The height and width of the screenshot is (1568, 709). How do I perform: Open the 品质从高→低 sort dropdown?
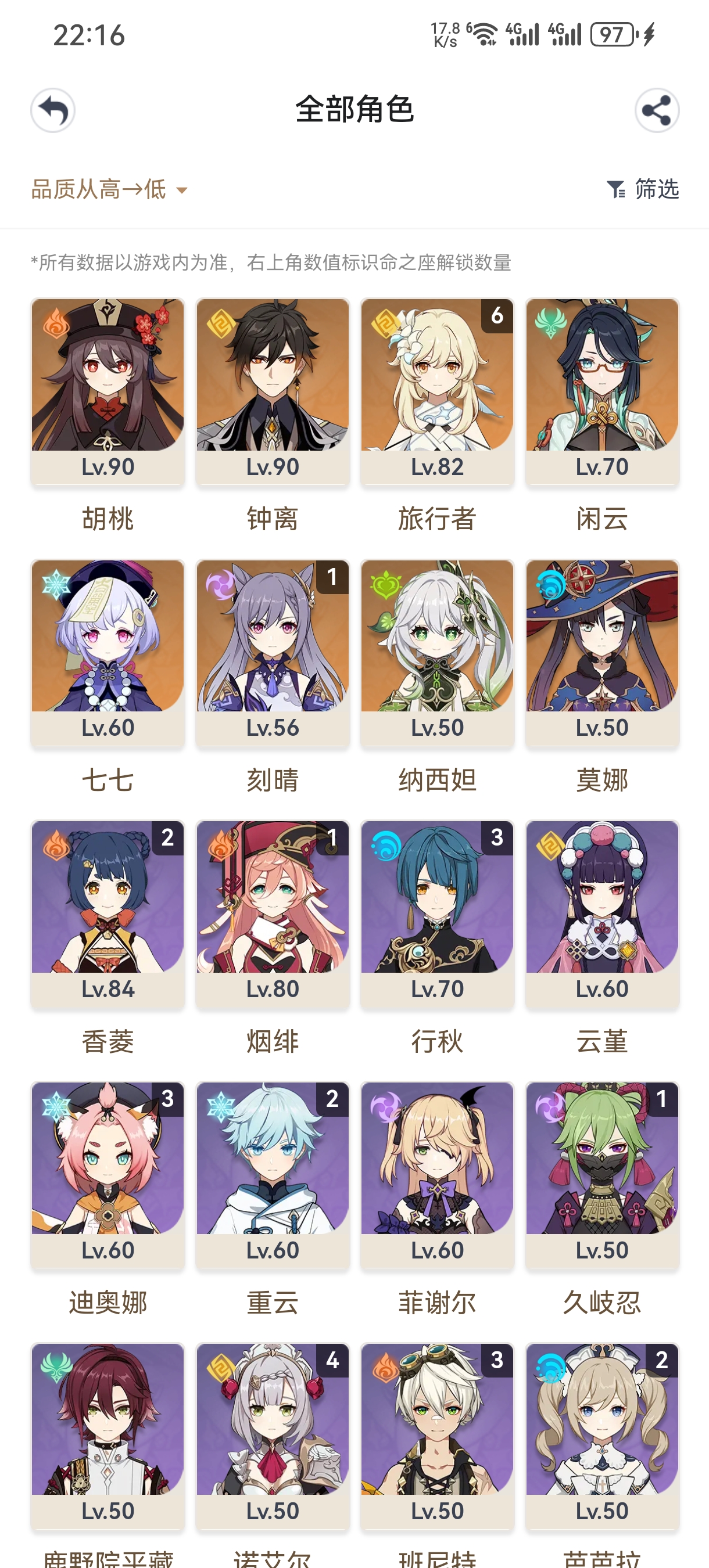[x=109, y=189]
